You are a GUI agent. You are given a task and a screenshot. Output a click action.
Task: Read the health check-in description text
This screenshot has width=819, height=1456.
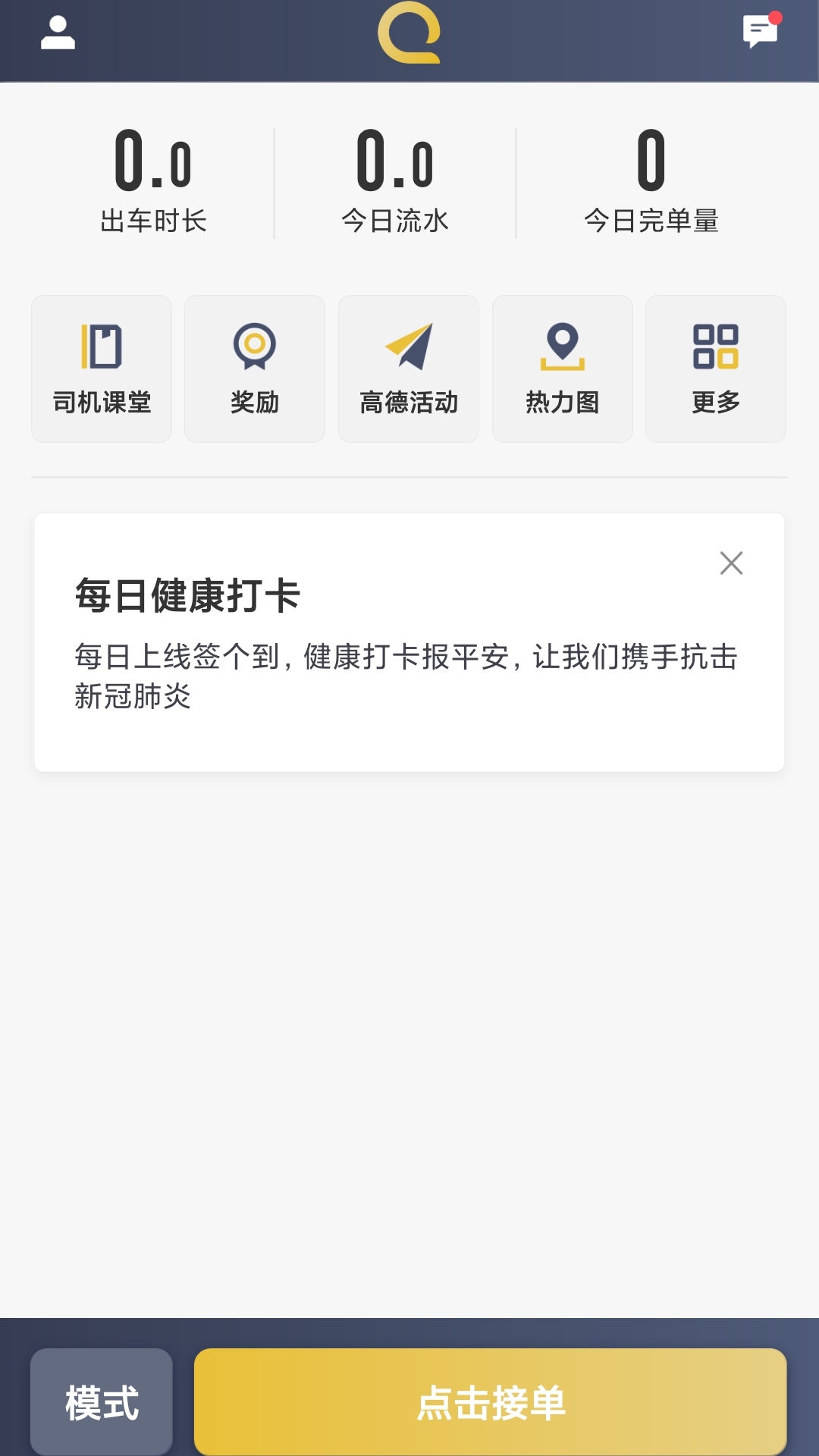pos(406,675)
